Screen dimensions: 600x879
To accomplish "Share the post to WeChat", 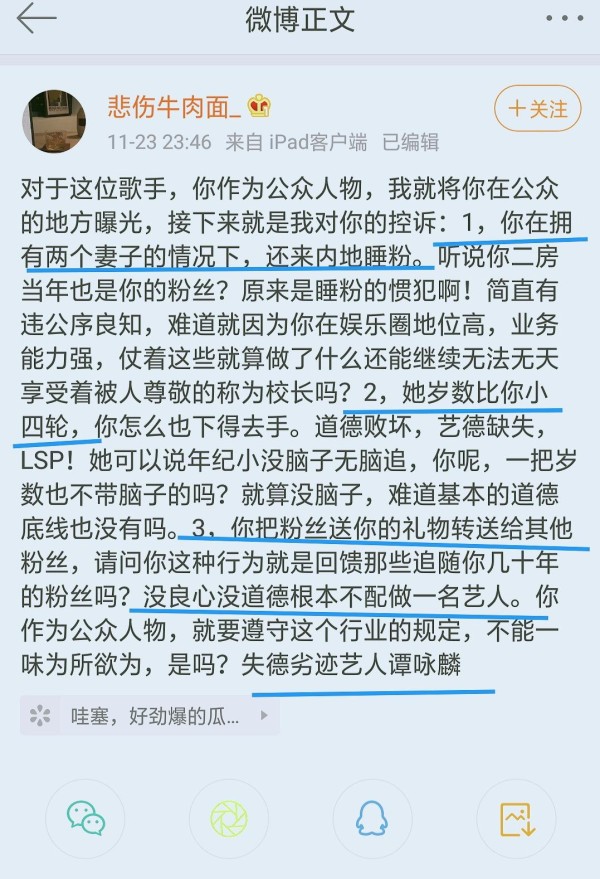I will coord(85,818).
